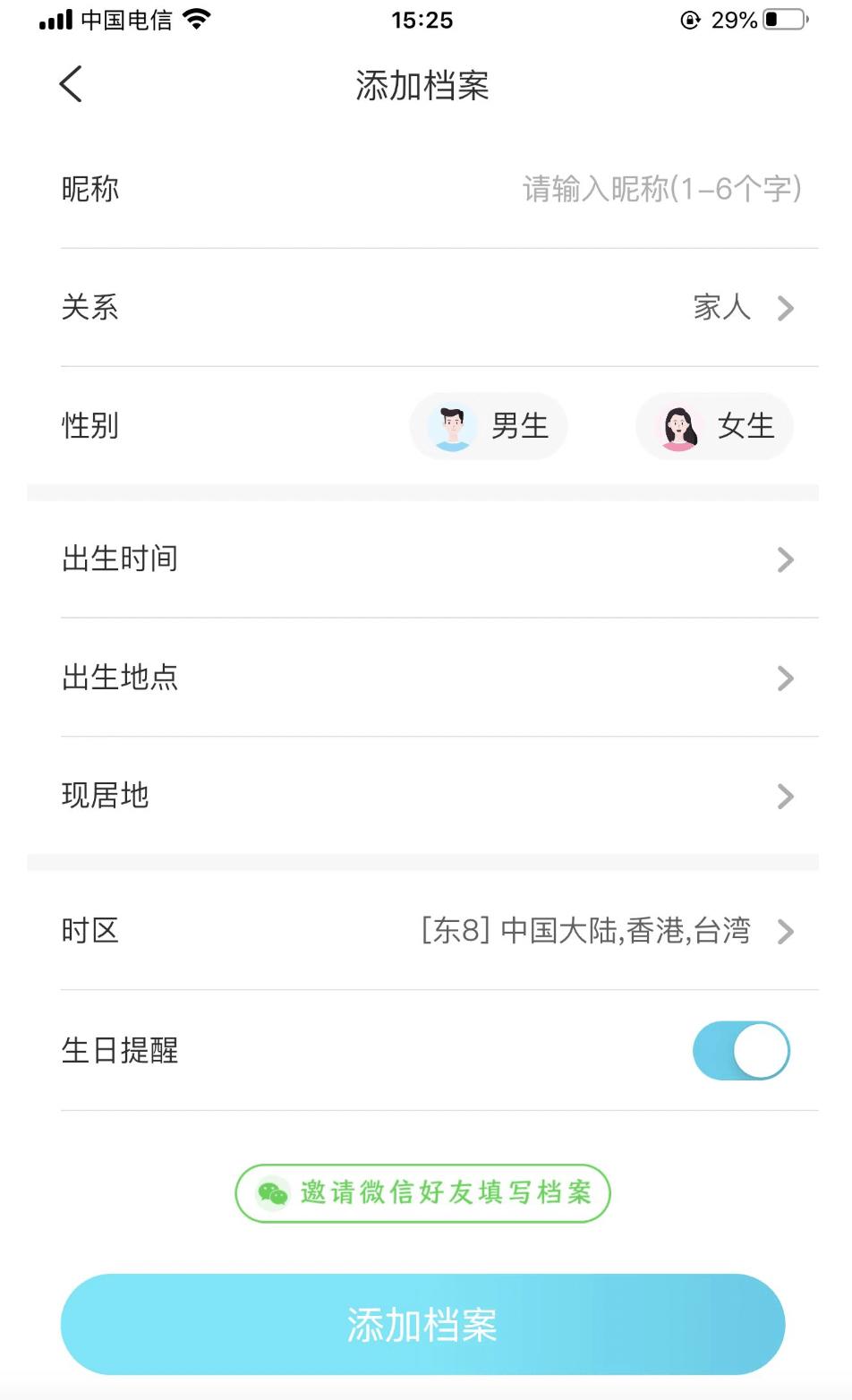Click the back arrow on 添加档案 page

[71, 84]
